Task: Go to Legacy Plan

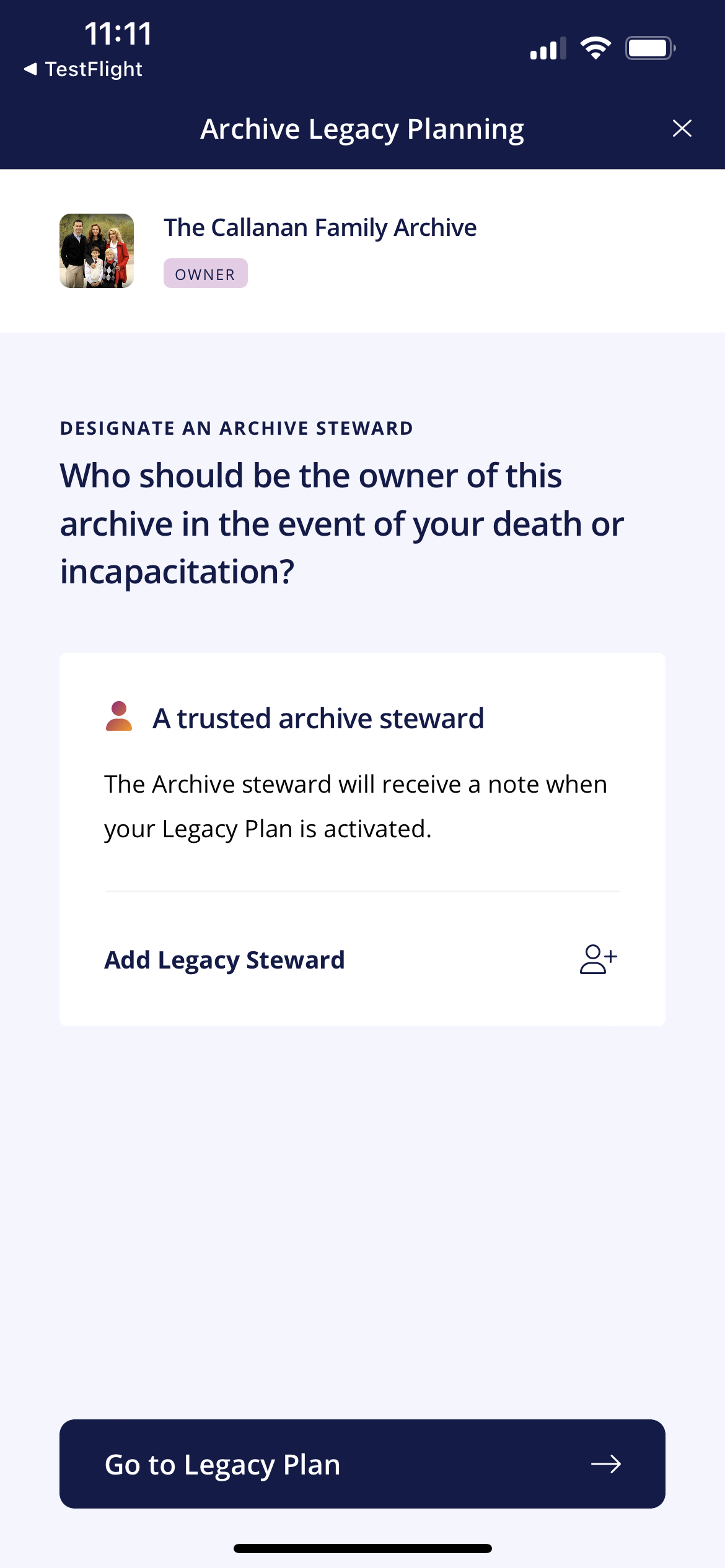Action: coord(362,1464)
